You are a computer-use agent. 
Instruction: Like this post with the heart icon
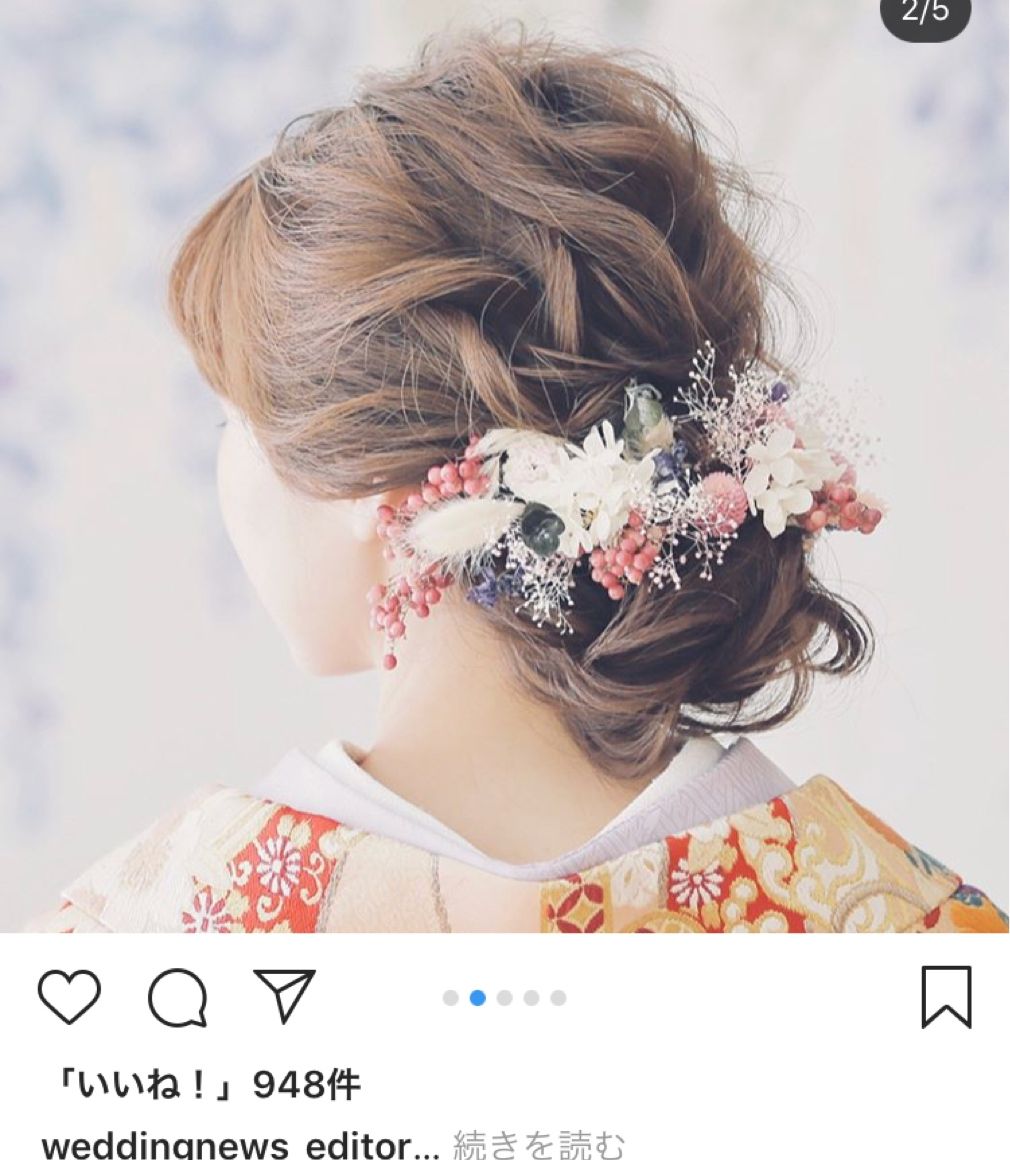click(69, 996)
